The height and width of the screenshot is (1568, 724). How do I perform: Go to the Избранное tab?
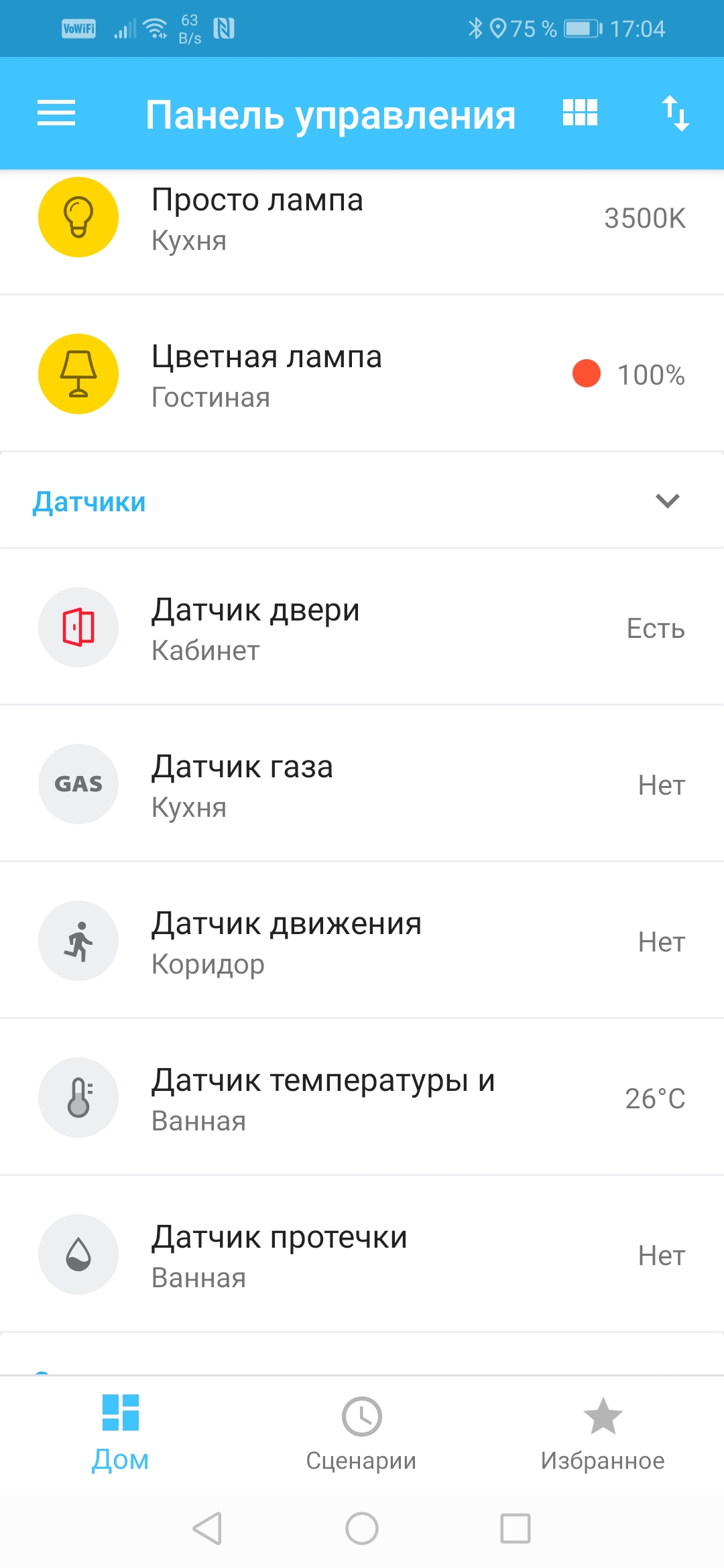[x=603, y=1433]
